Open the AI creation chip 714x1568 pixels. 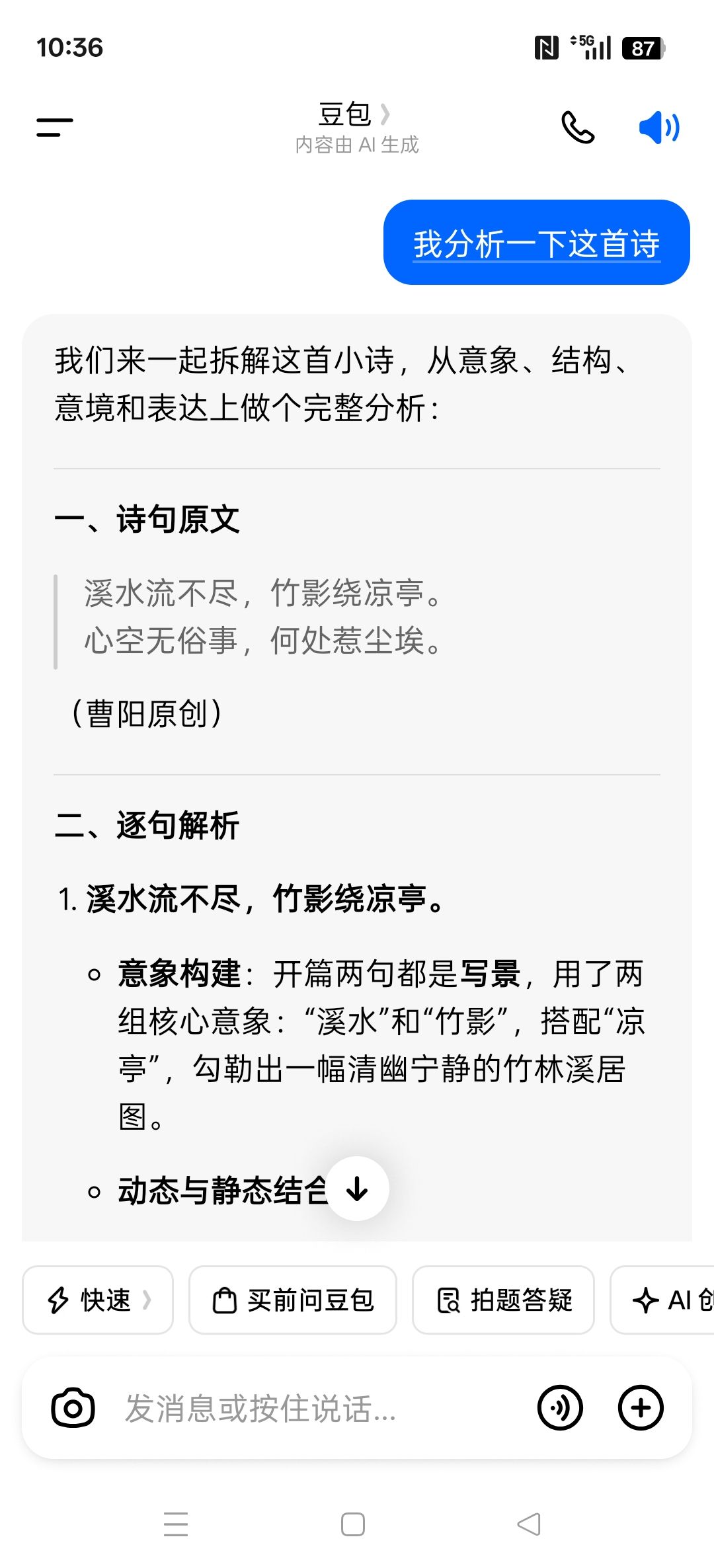[x=662, y=1300]
